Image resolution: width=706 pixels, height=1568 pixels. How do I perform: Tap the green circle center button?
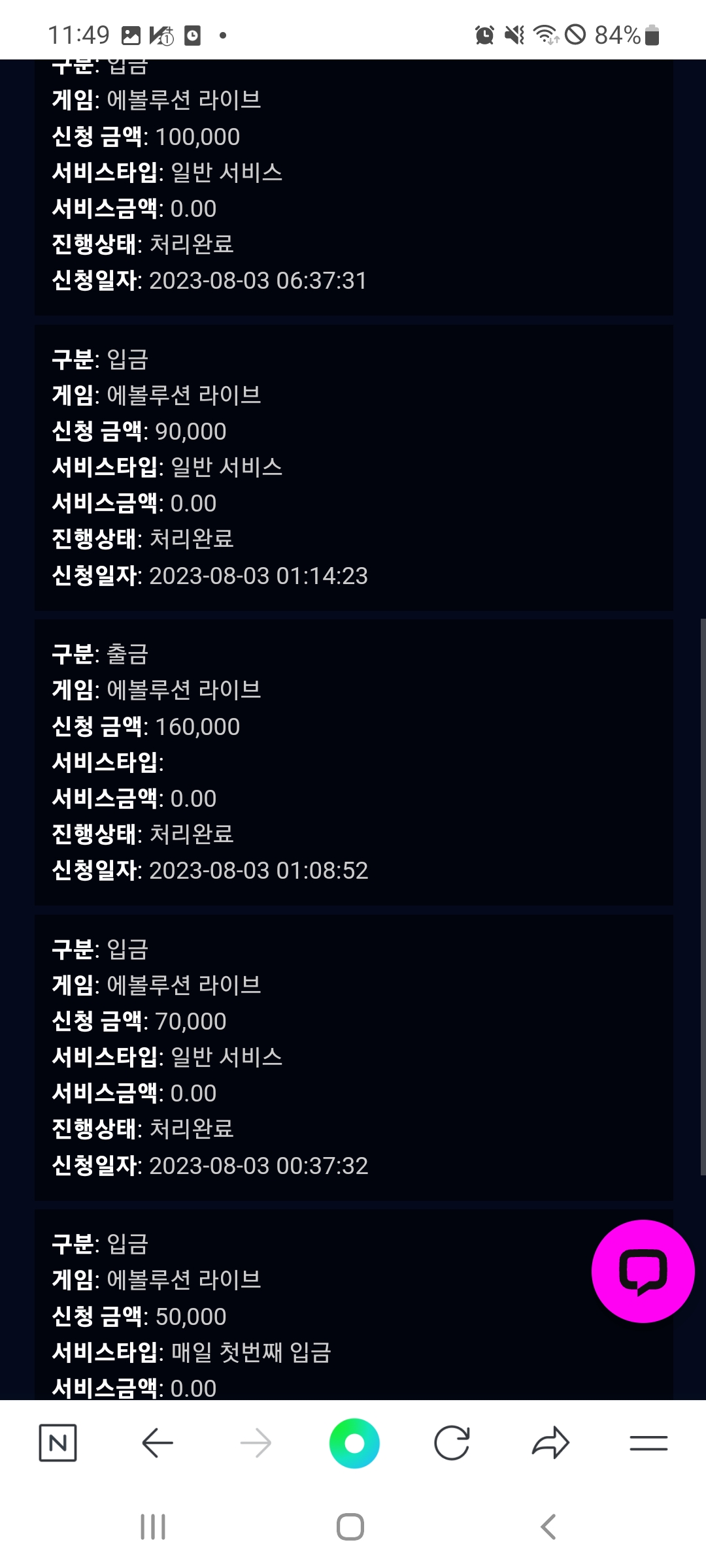pyautogui.click(x=354, y=1443)
